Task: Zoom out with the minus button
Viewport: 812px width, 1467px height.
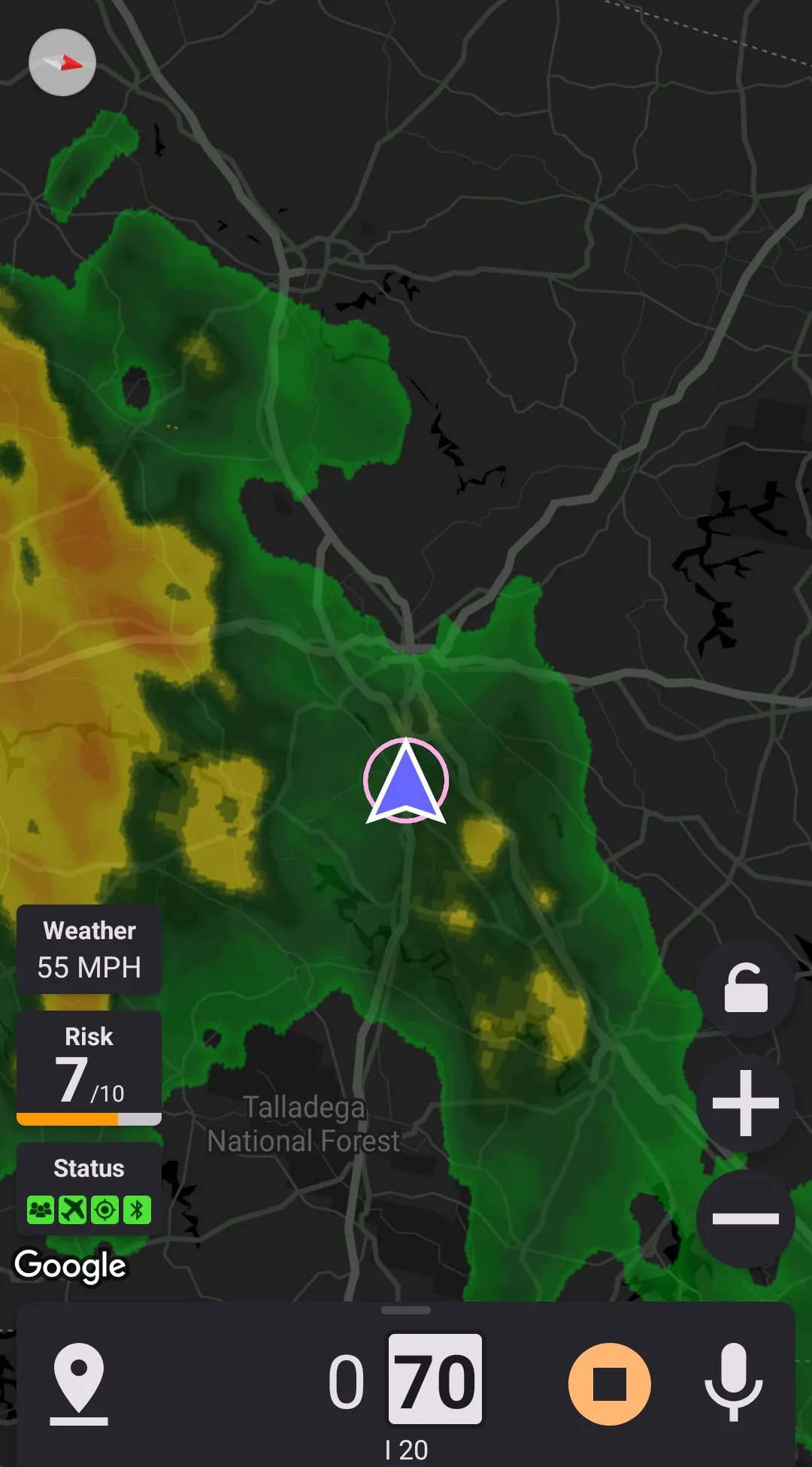Action: click(x=745, y=1219)
